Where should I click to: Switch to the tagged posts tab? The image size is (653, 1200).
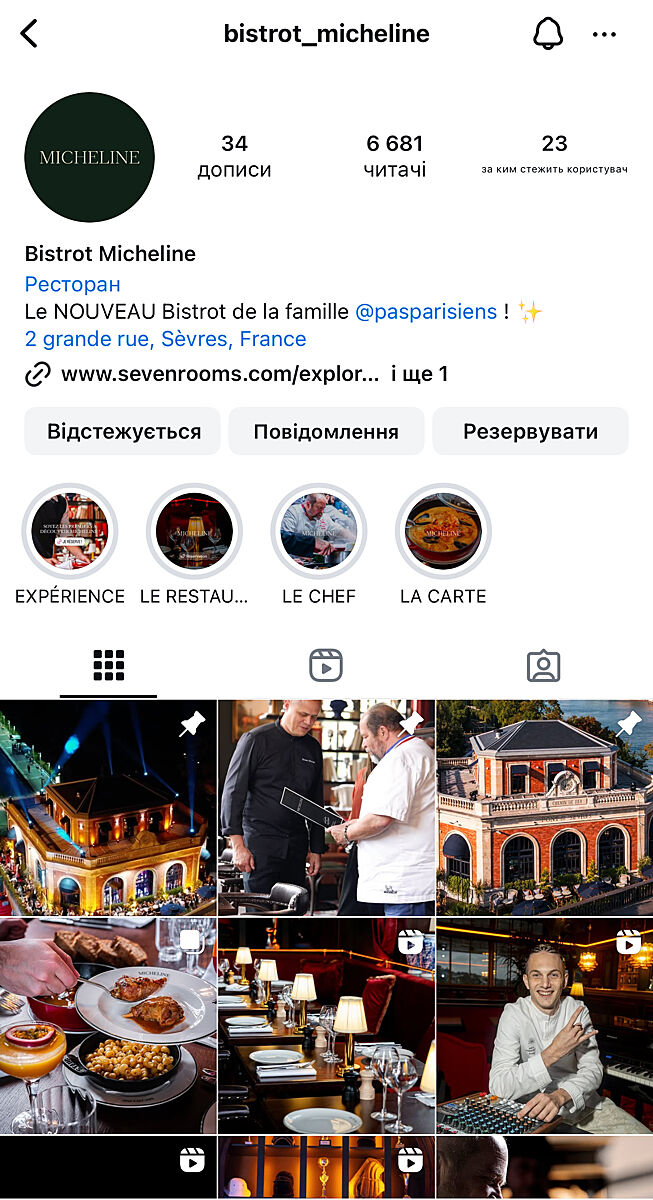543,665
